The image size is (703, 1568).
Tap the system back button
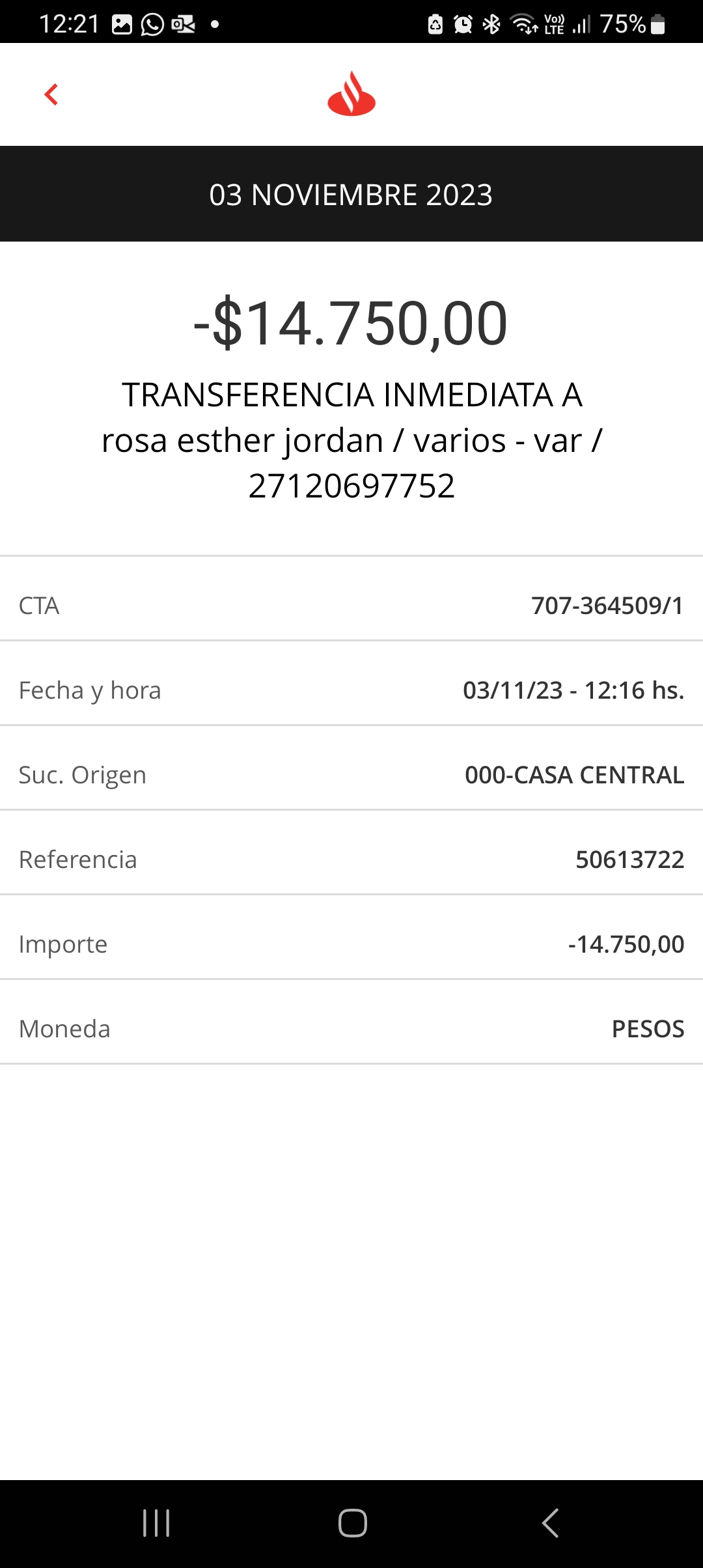(550, 1523)
